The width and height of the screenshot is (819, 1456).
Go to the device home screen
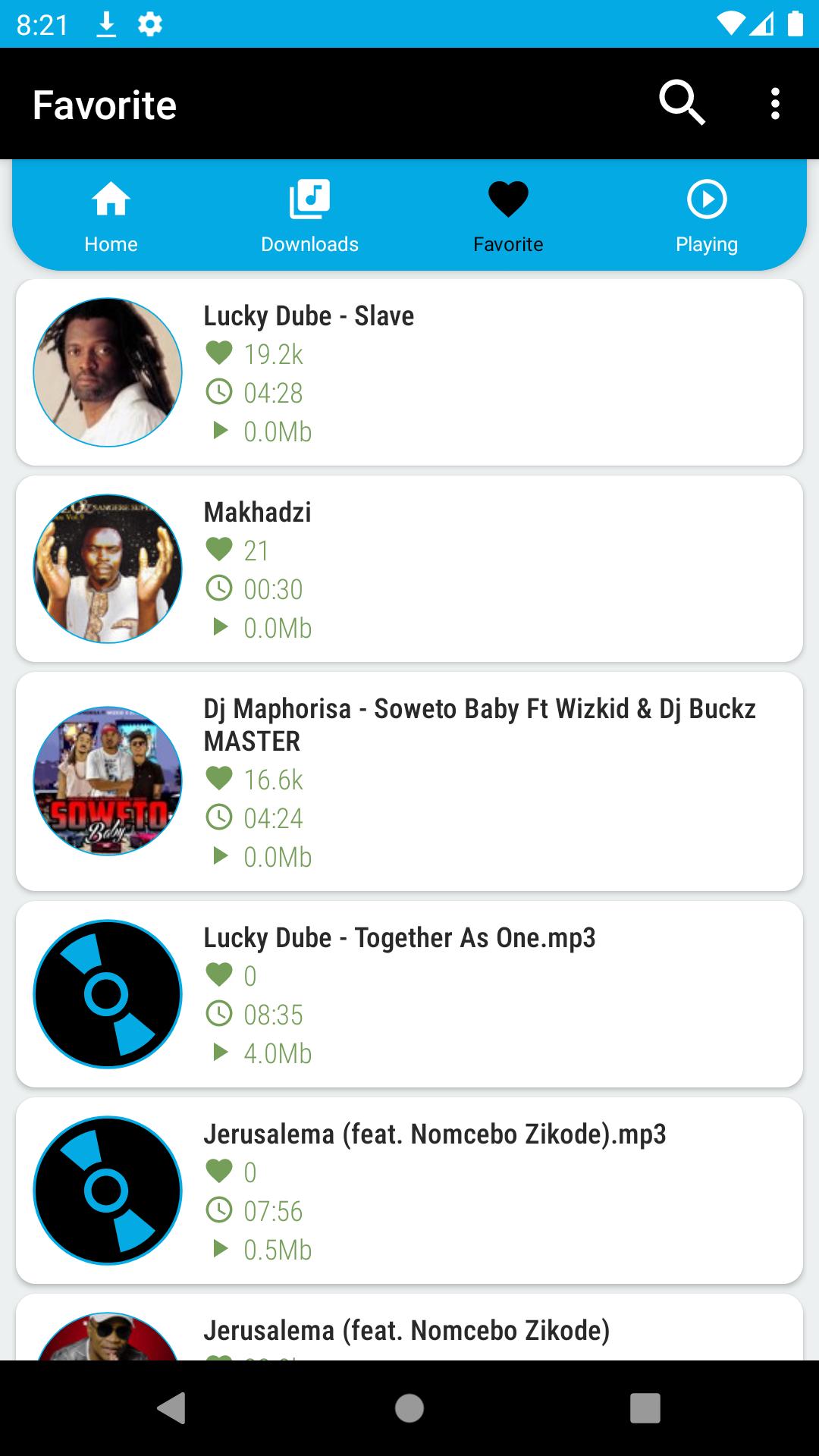tap(409, 1408)
